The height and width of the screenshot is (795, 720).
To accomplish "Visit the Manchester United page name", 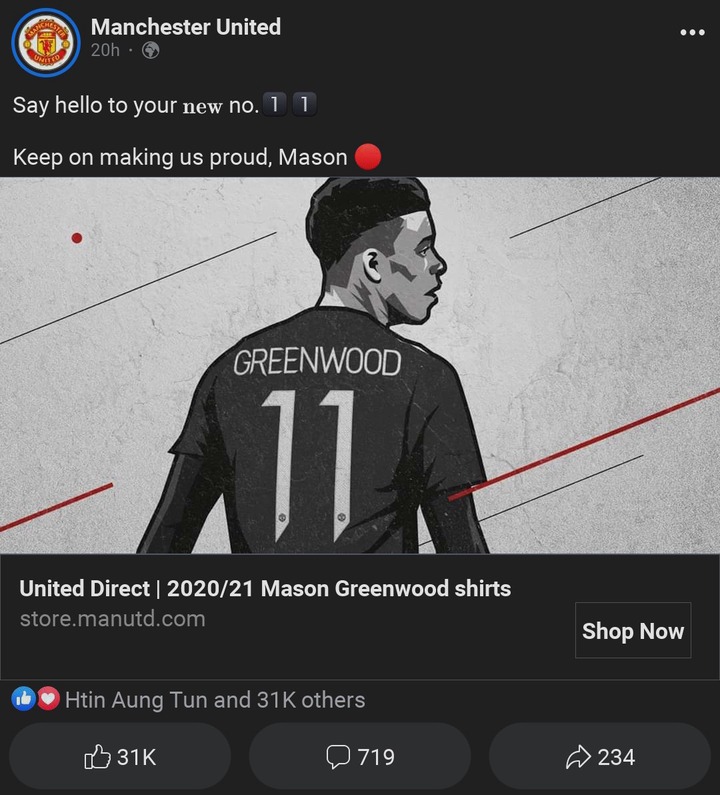I will (185, 27).
